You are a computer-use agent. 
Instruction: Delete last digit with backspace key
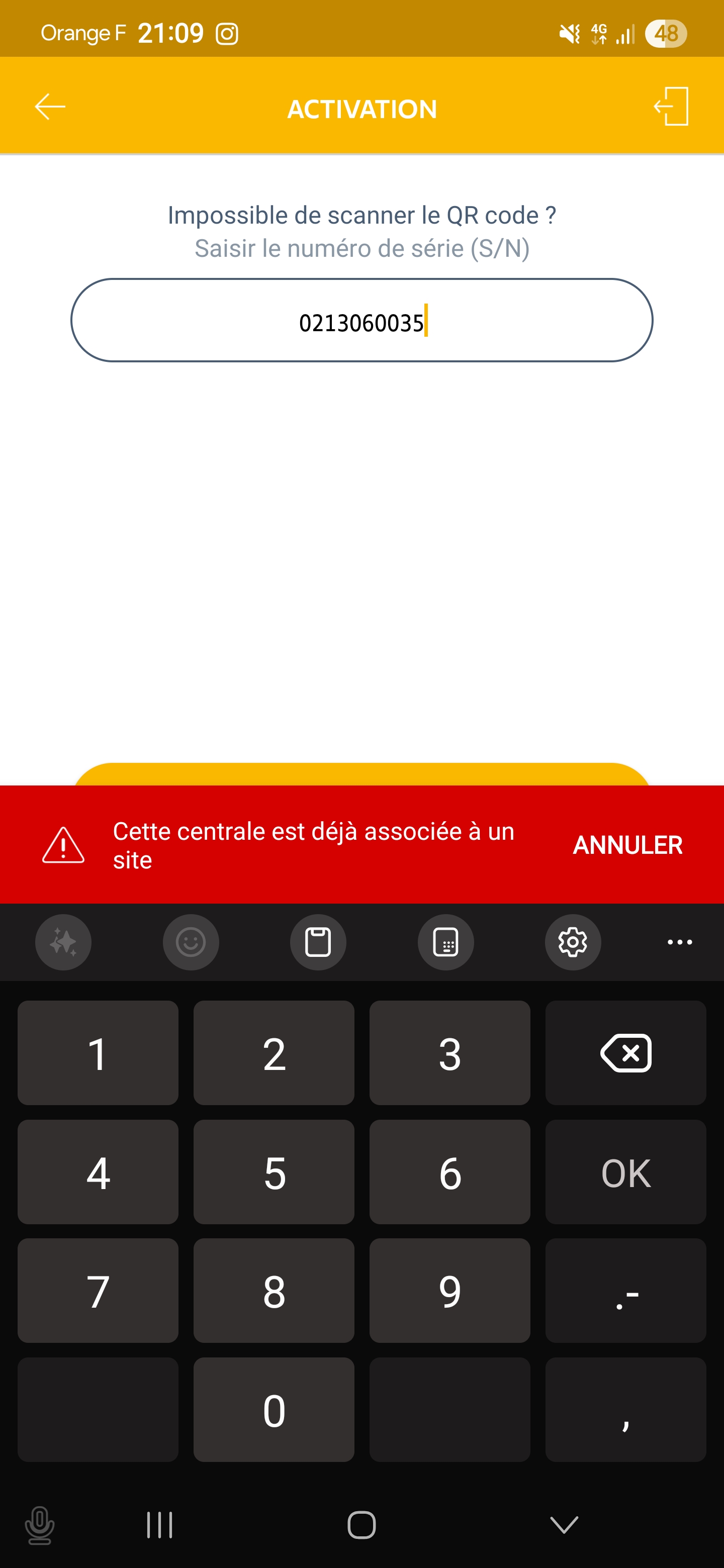tap(625, 1053)
